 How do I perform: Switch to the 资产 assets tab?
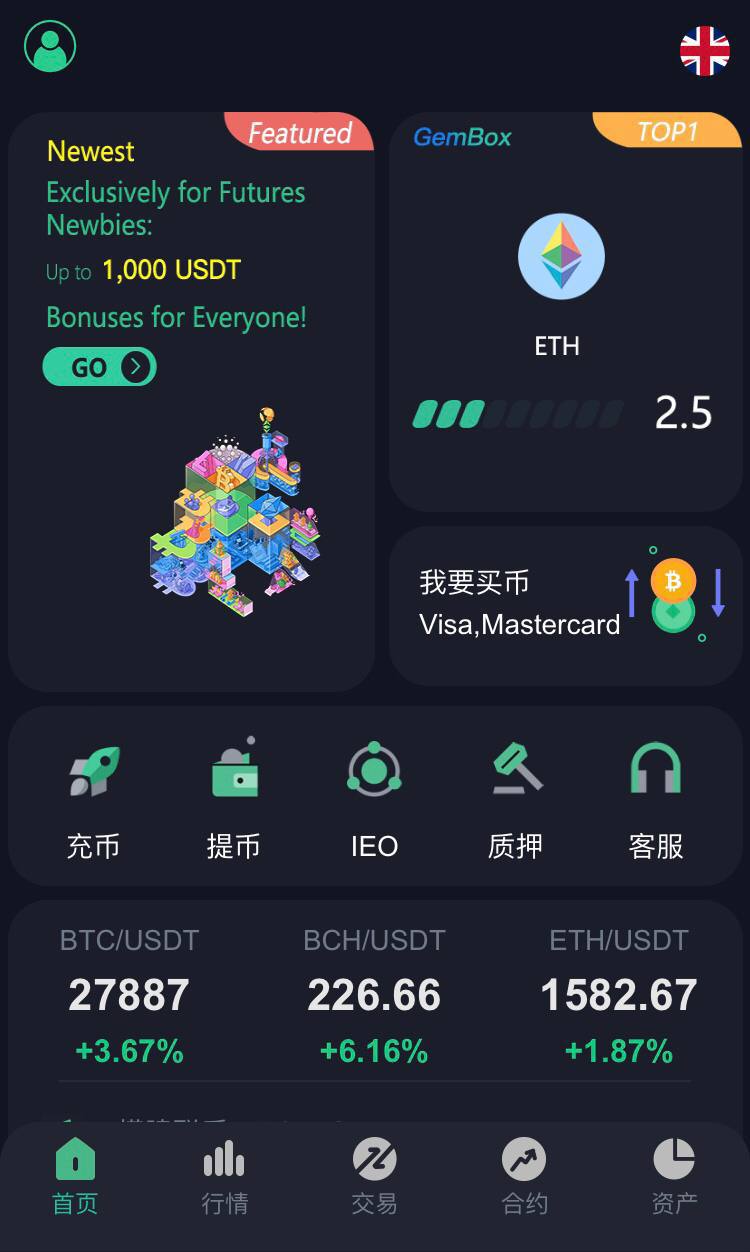click(674, 1177)
